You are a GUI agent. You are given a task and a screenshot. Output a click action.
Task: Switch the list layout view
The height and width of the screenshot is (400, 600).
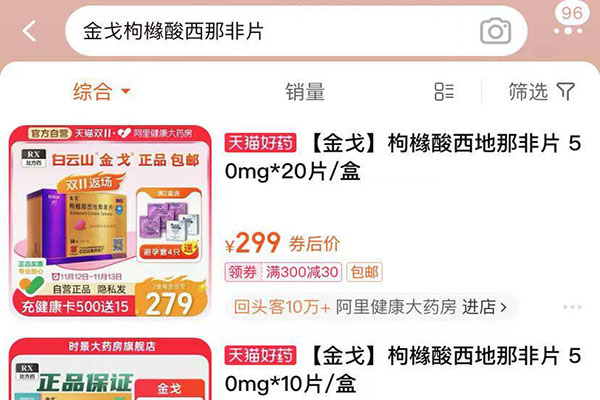pos(444,92)
